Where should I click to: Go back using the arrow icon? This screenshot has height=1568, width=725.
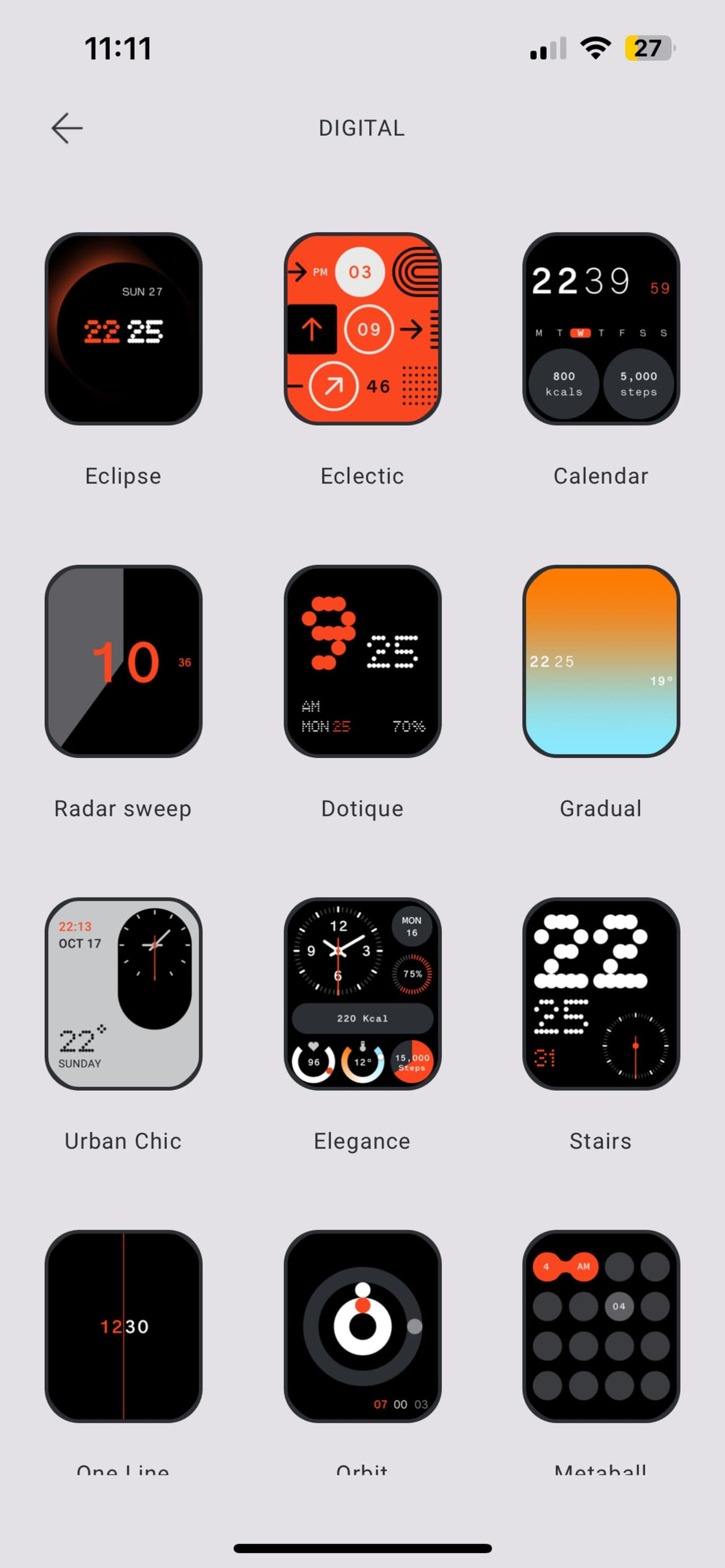coord(67,128)
